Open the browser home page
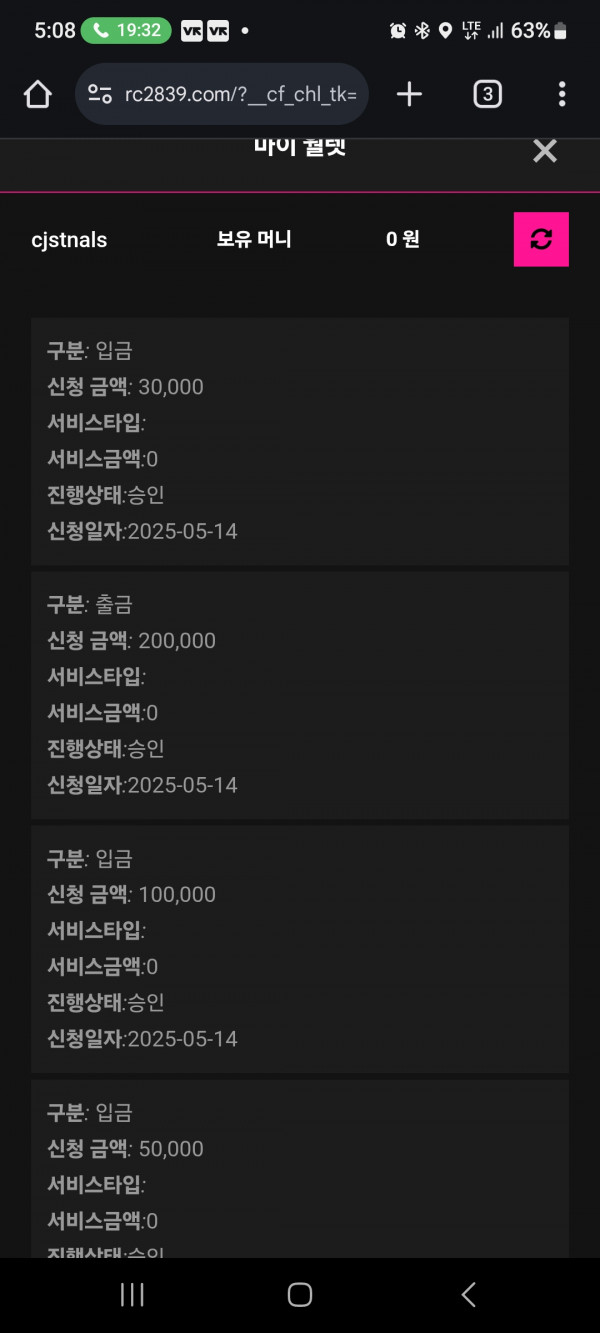 click(x=37, y=95)
